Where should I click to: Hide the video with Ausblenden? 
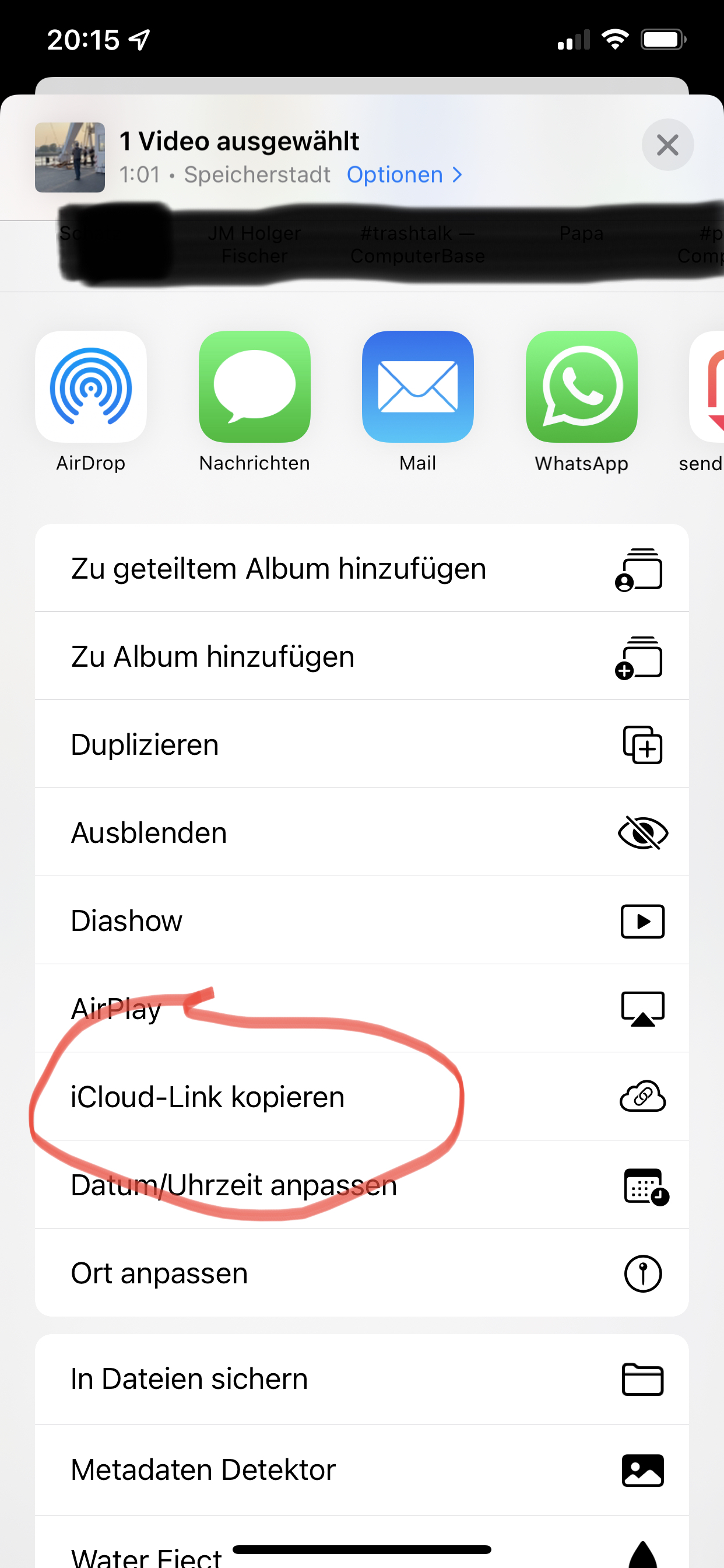pyautogui.click(x=361, y=832)
